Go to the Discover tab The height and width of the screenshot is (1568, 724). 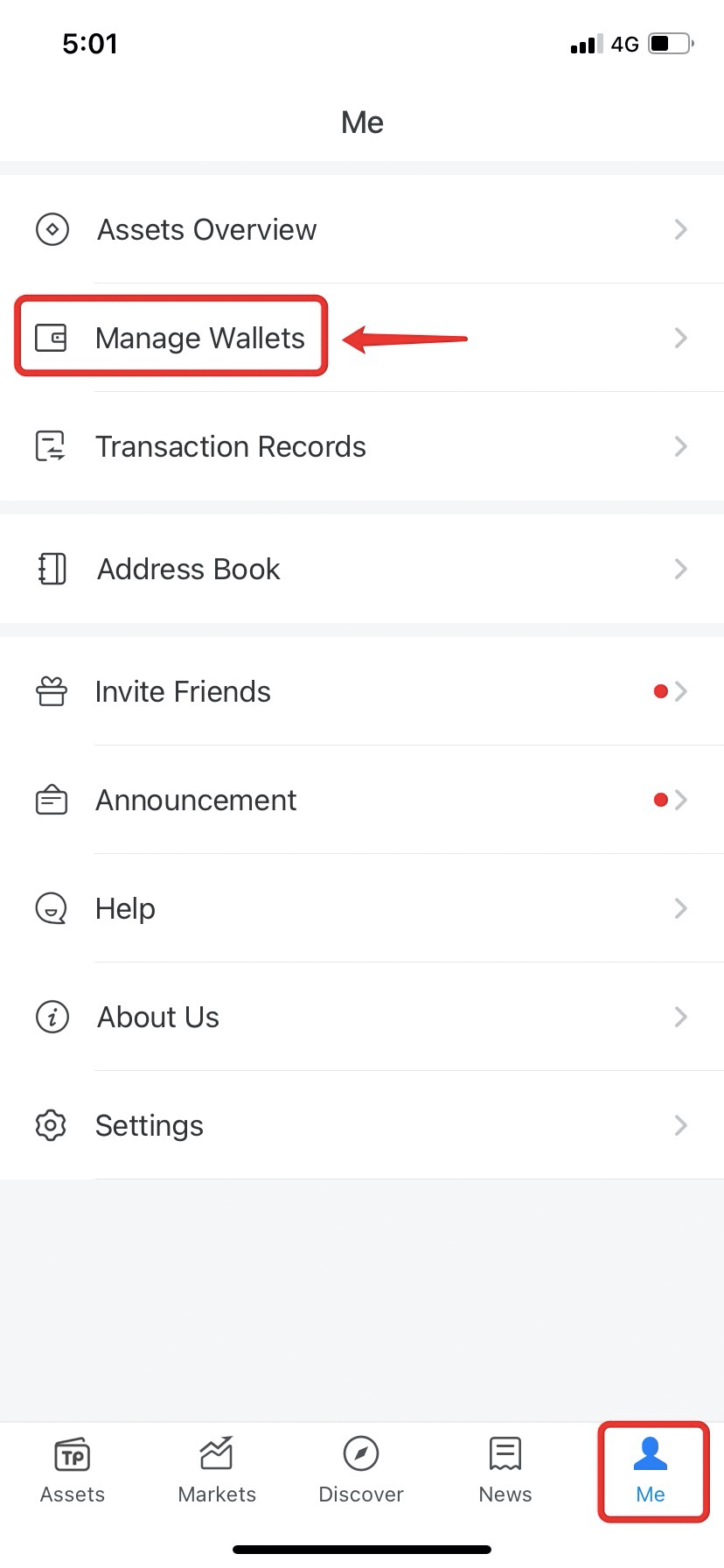361,1470
